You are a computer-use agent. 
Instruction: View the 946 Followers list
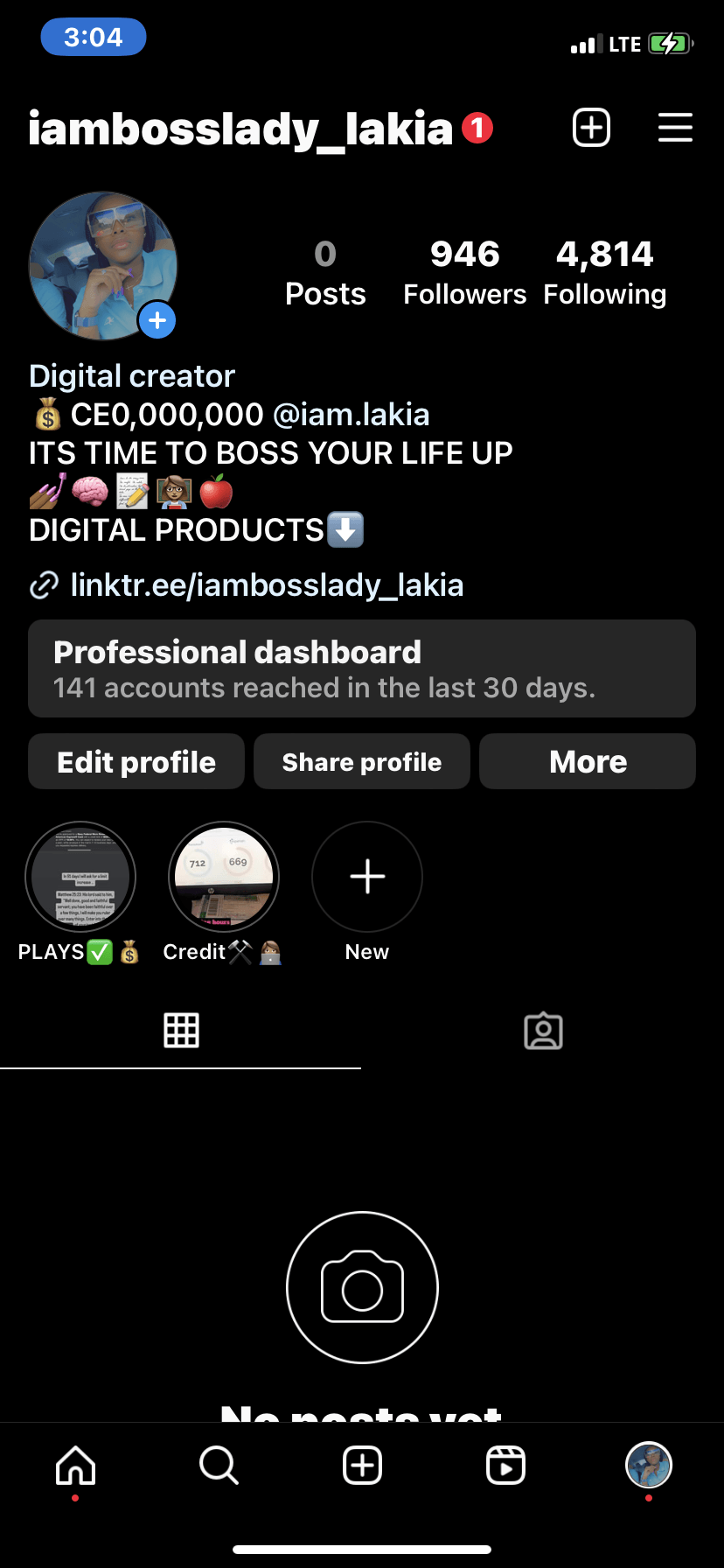464,273
